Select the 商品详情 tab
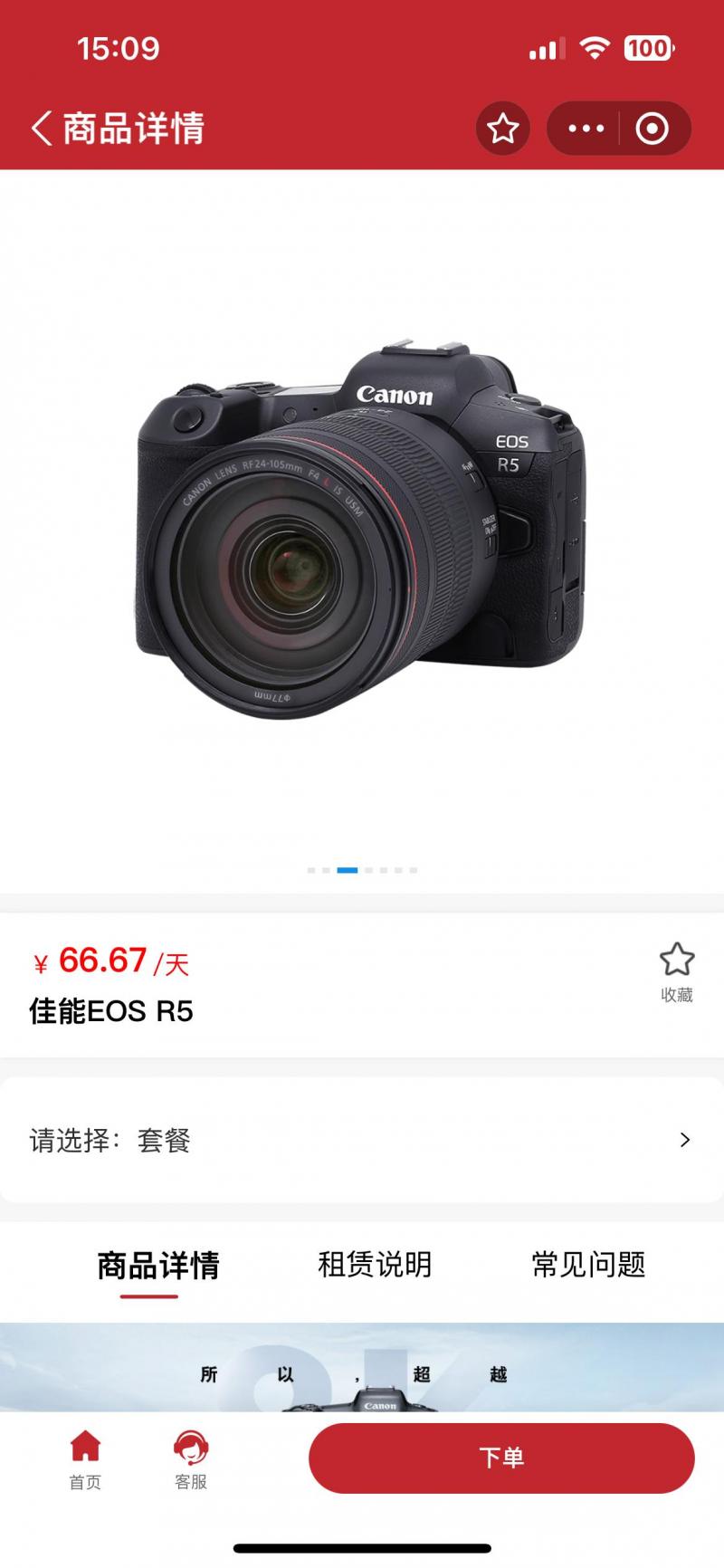This screenshot has height=1568, width=724. [x=158, y=1266]
